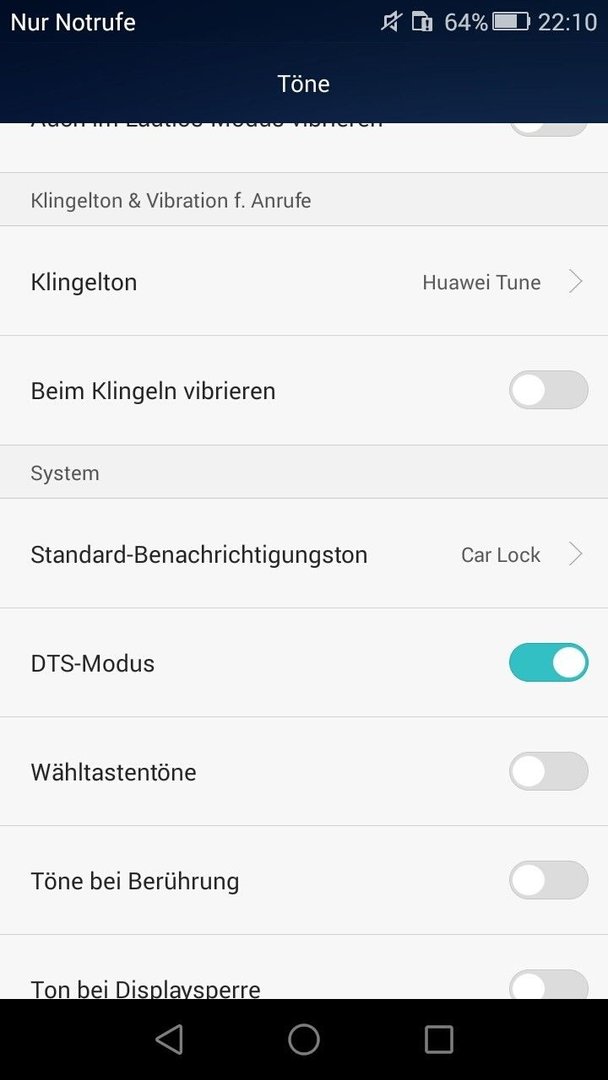Open Standard-Benachrichtigungston setting

[304, 554]
